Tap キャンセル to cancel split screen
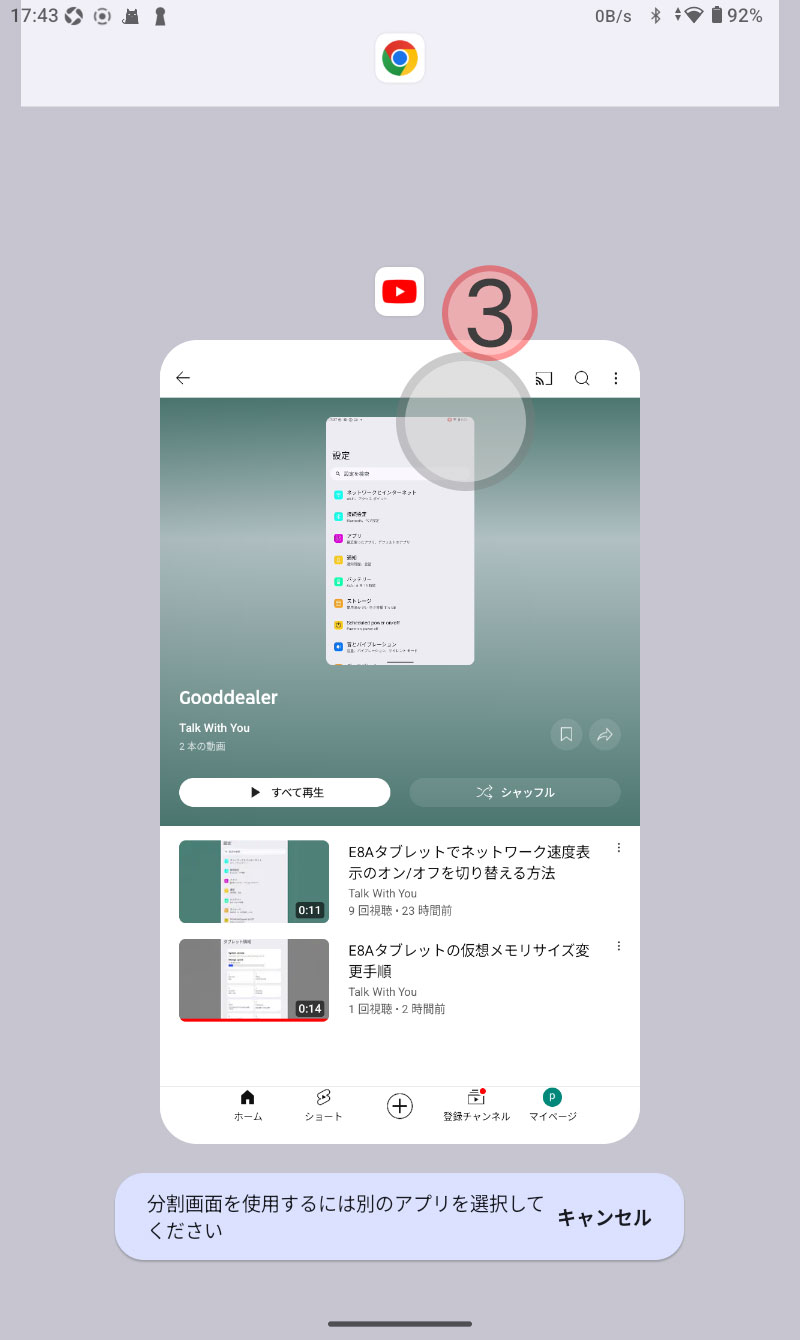Viewport: 800px width, 1340px height. click(x=604, y=1217)
